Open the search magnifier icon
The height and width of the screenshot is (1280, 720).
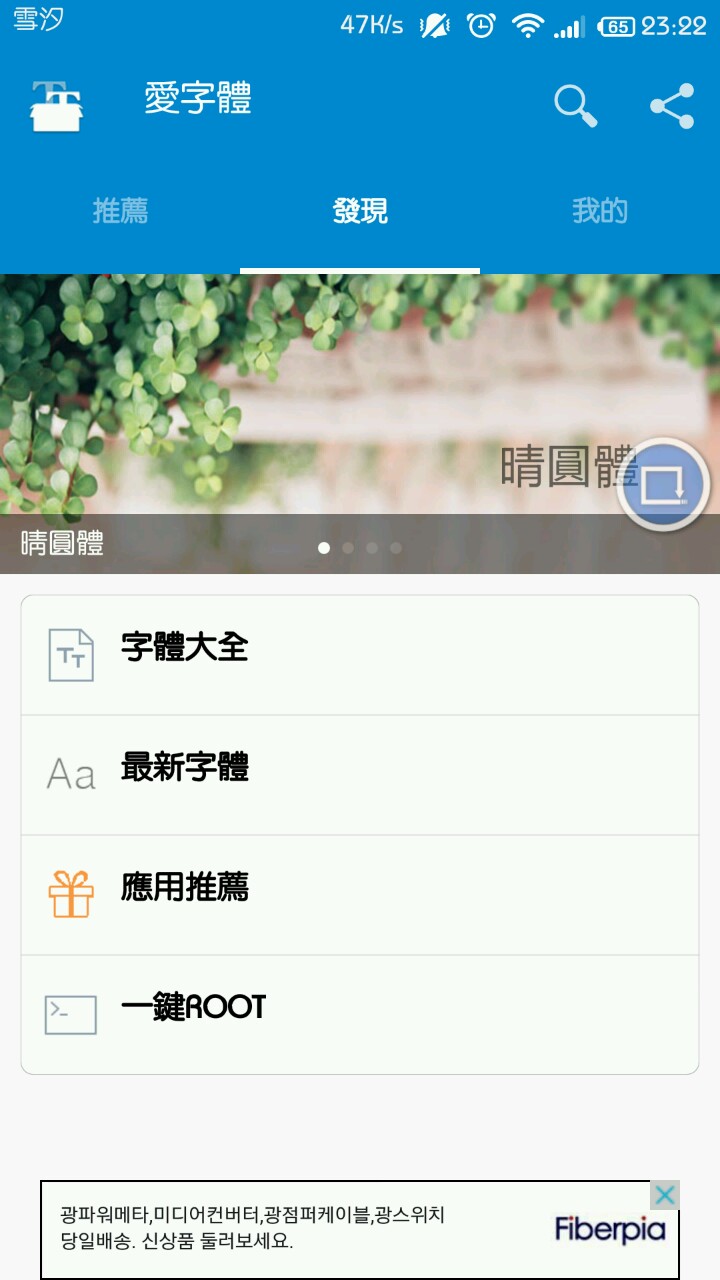pos(575,105)
